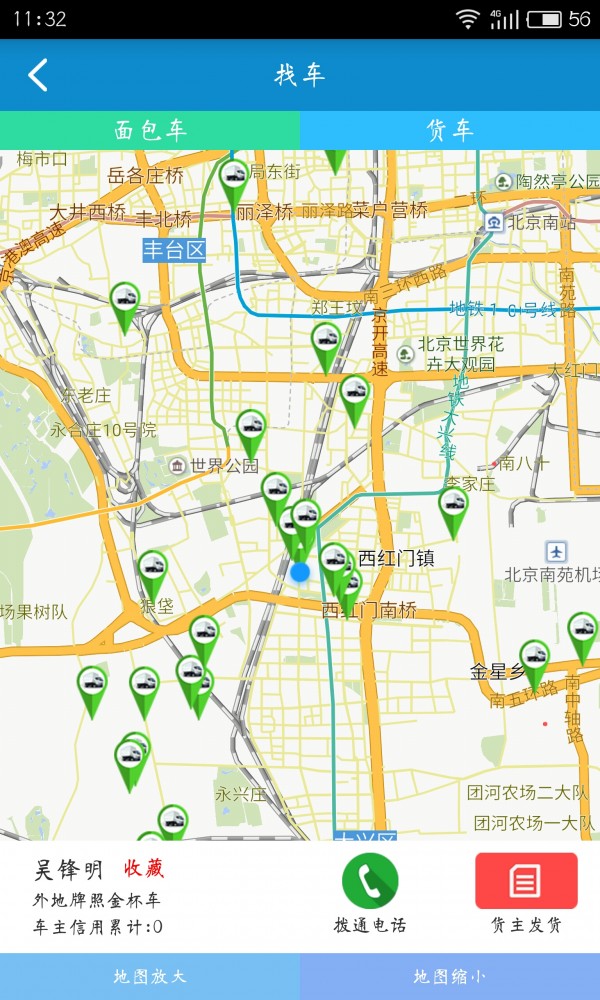Go back using the top-left arrow
This screenshot has height=1000, width=600.
click(x=38, y=75)
